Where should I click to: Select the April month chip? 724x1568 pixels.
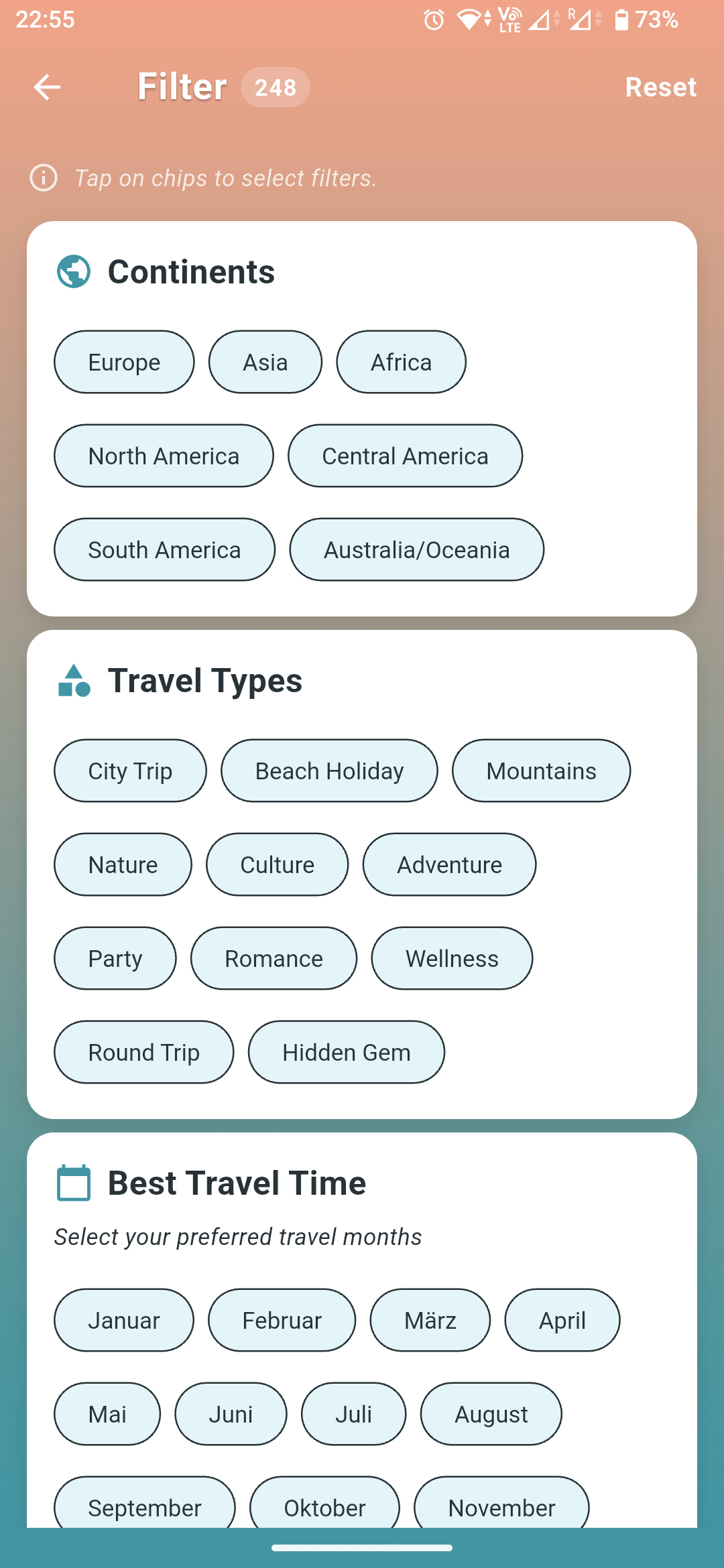(562, 1320)
